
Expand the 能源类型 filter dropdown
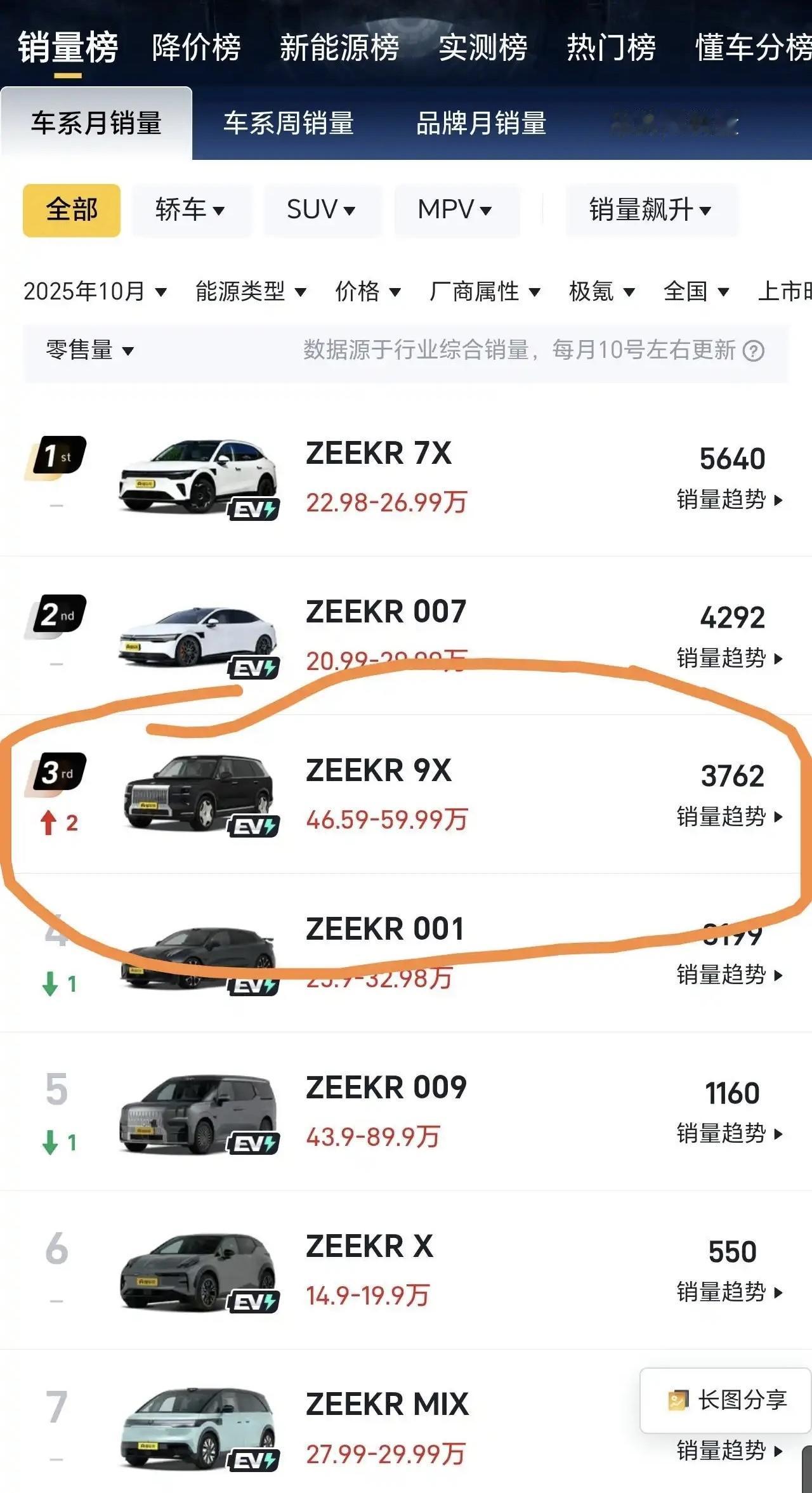251,291
